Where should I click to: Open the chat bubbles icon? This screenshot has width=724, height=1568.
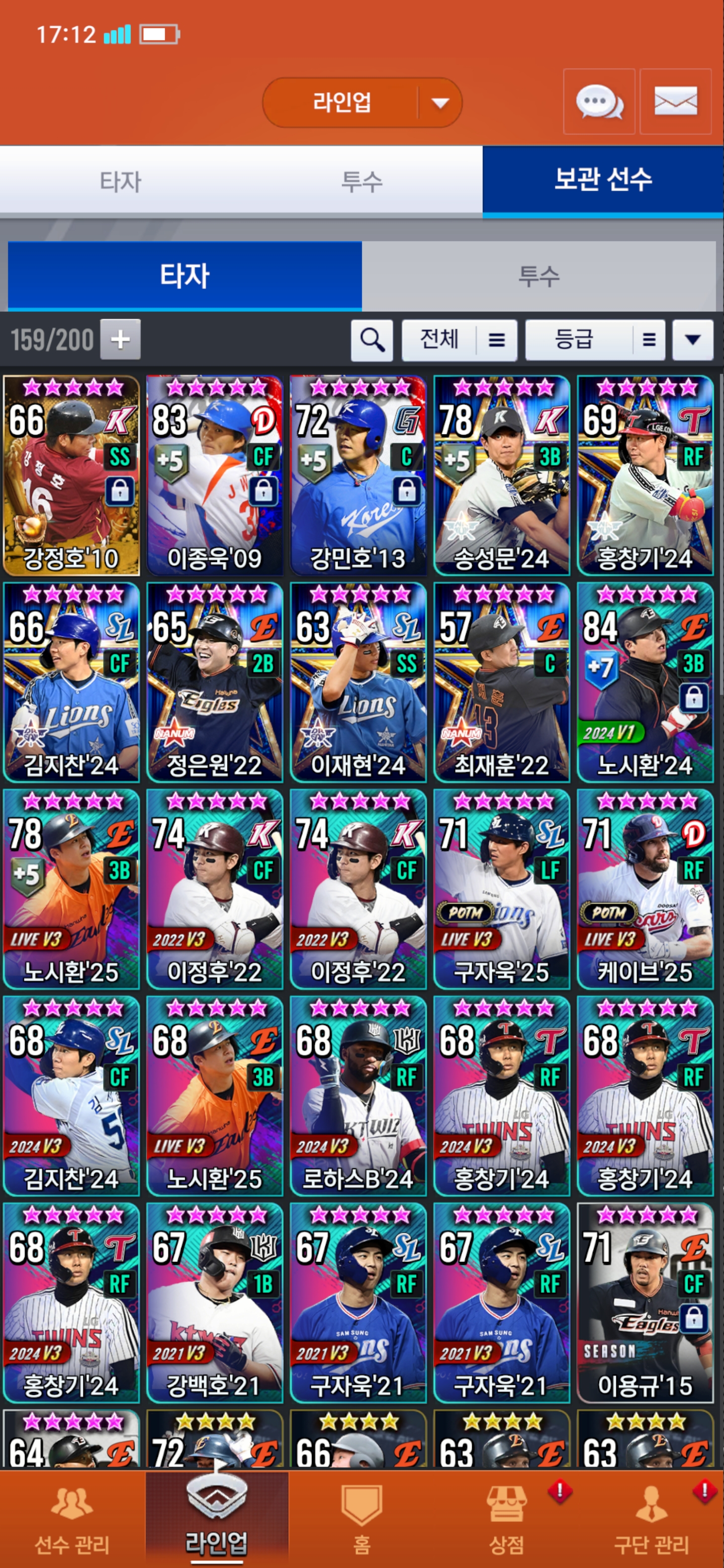[x=599, y=102]
